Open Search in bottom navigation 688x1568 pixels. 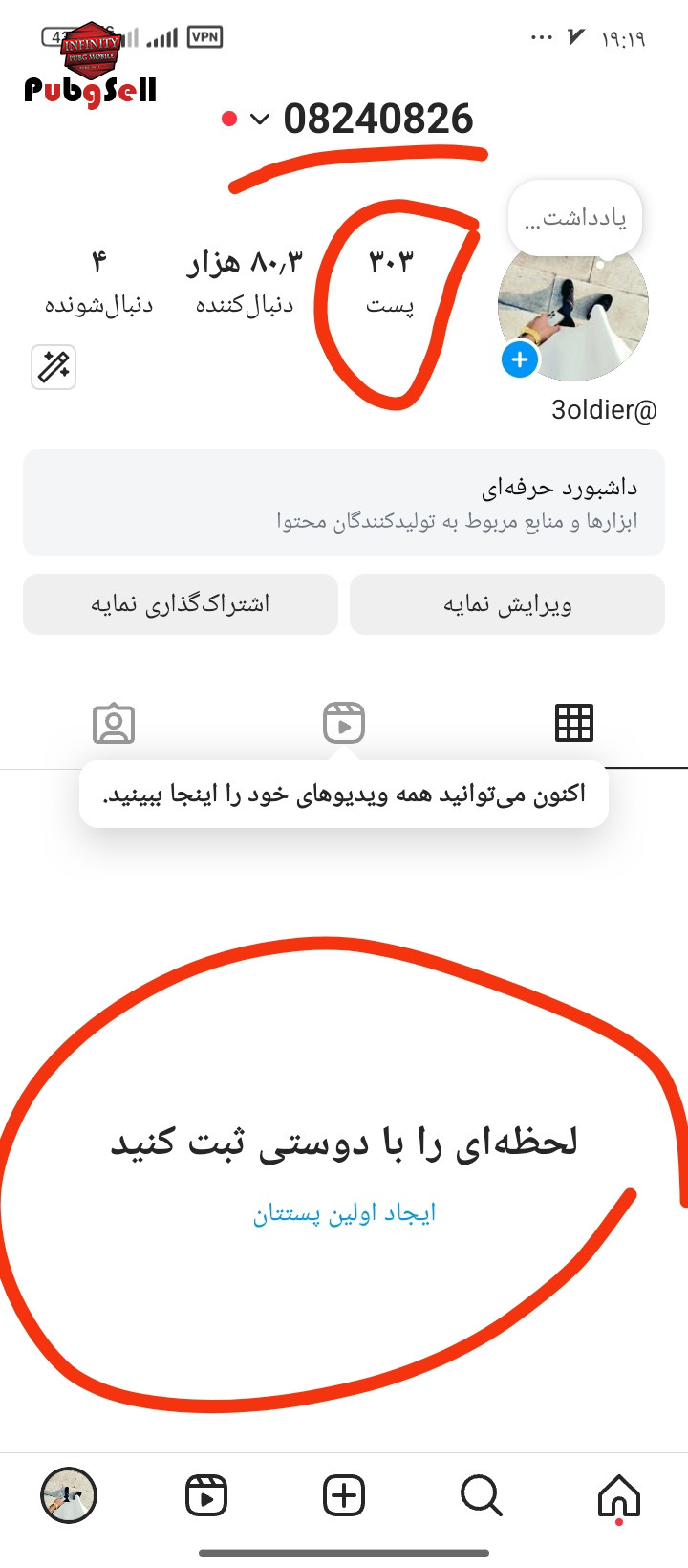click(482, 1496)
